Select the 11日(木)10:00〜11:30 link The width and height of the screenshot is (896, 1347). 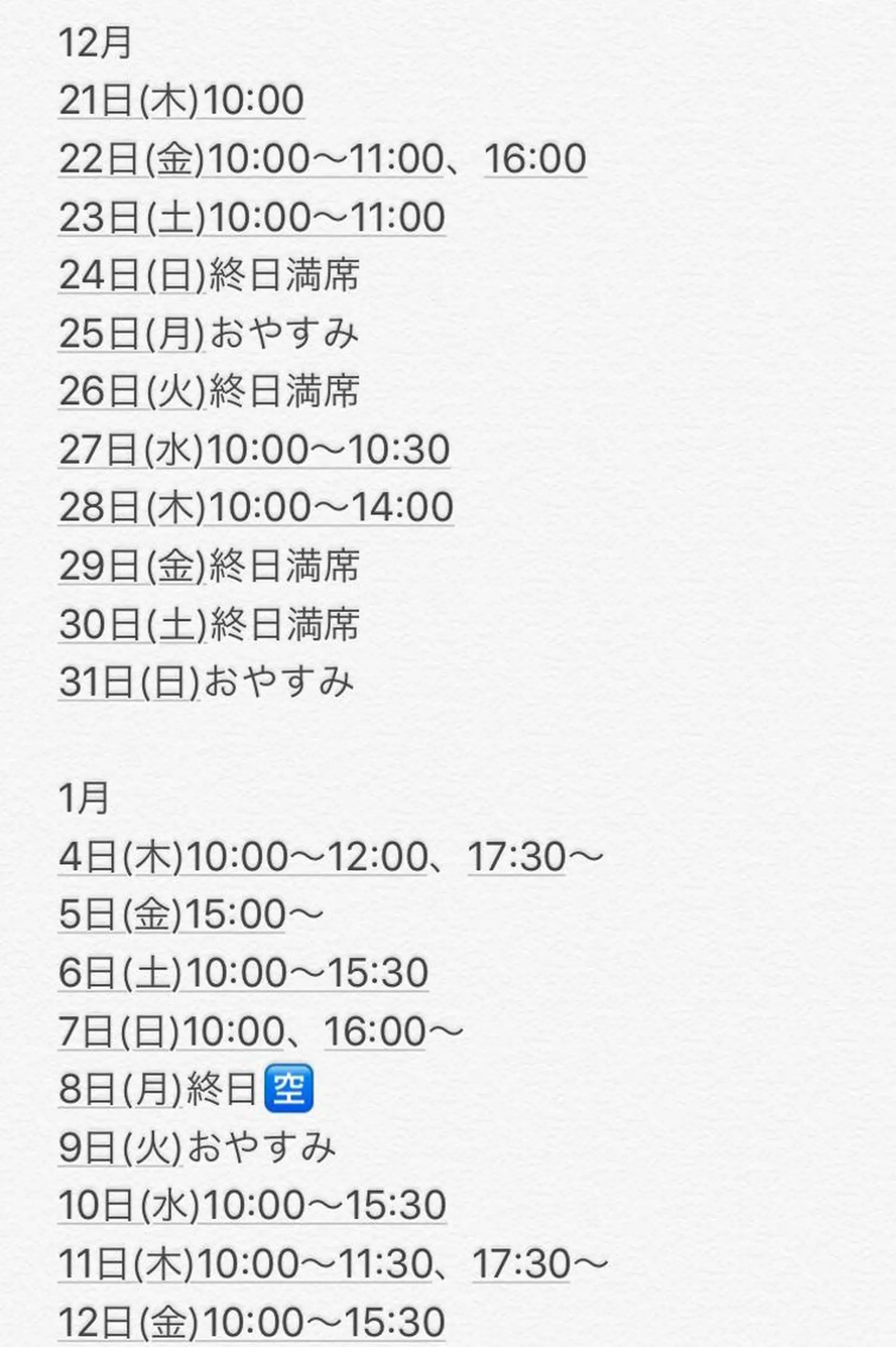coord(245,1264)
